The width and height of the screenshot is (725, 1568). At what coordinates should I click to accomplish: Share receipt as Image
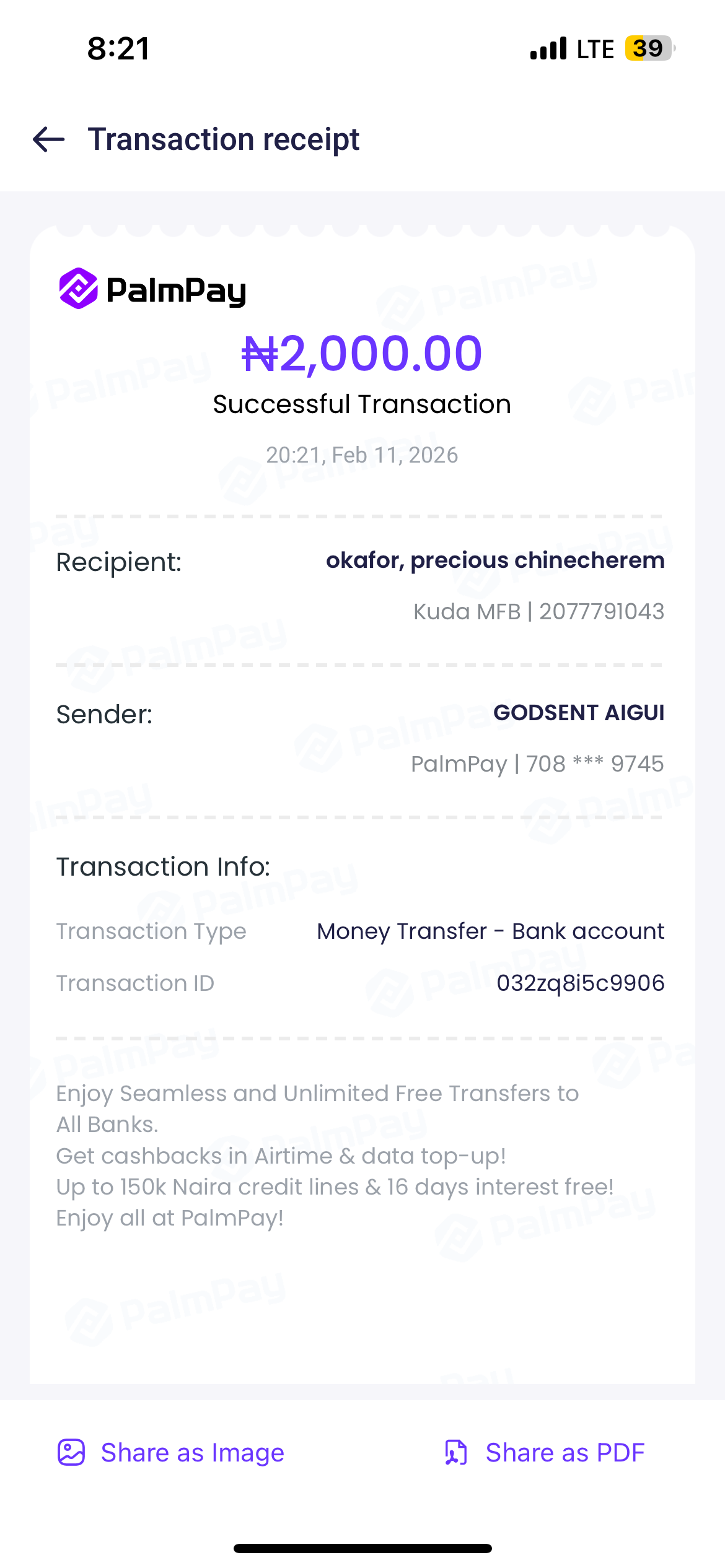171,1452
